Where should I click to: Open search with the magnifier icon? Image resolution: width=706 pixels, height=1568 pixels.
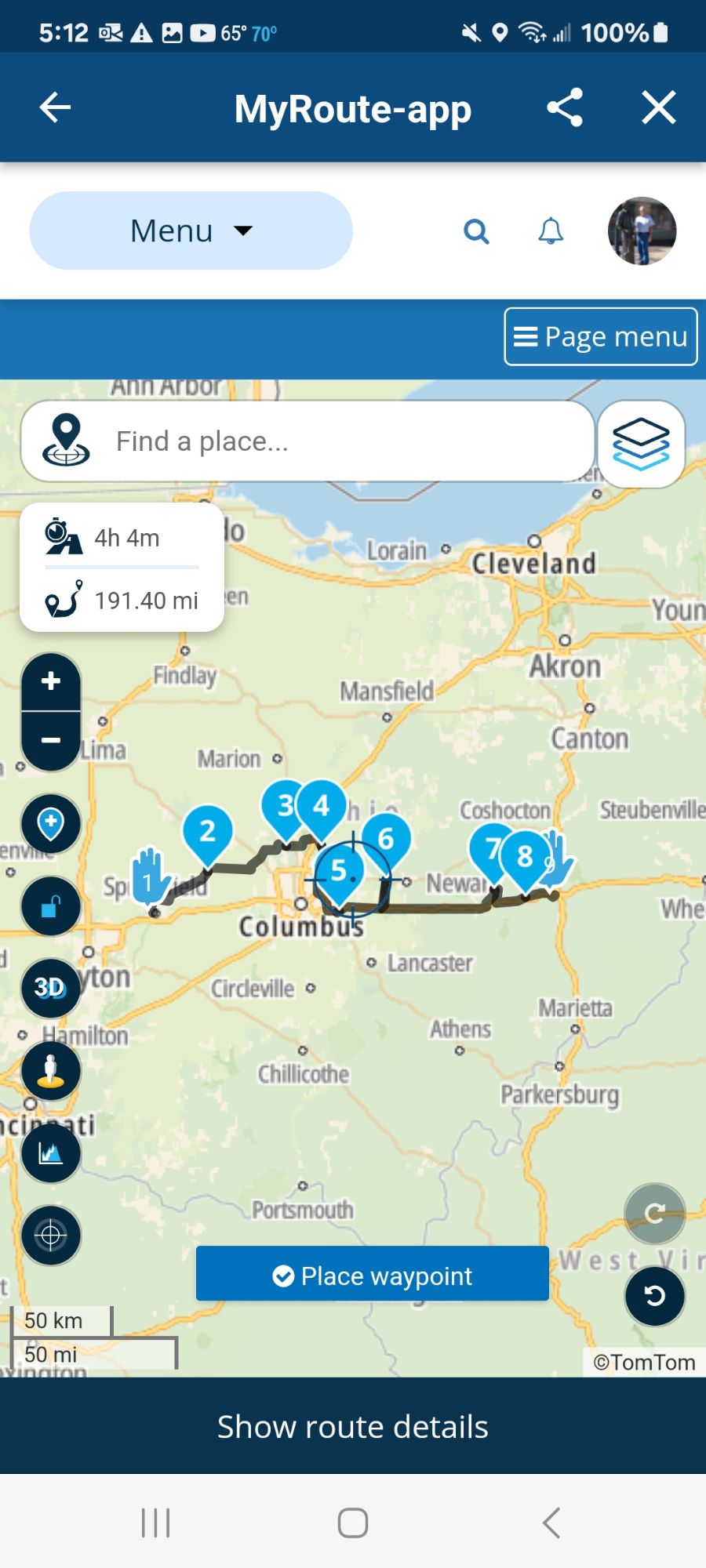click(476, 231)
